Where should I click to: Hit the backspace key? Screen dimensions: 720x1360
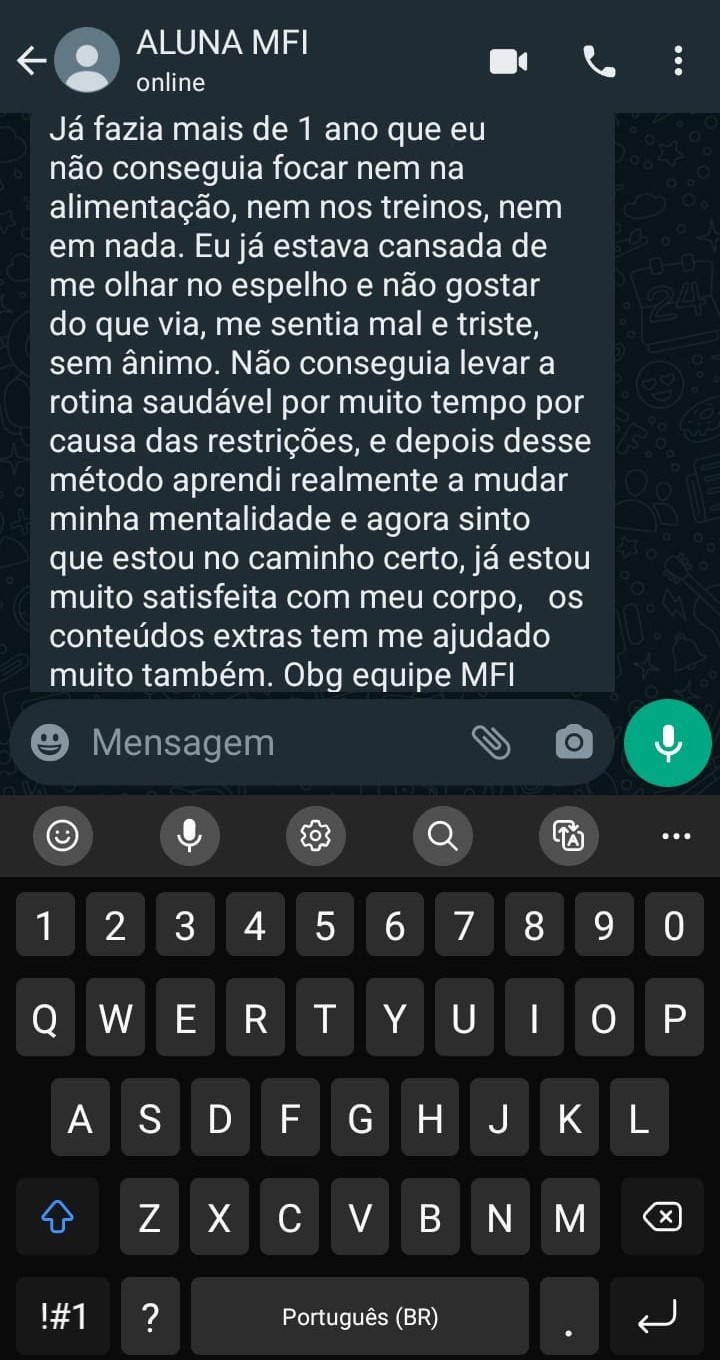[661, 1217]
